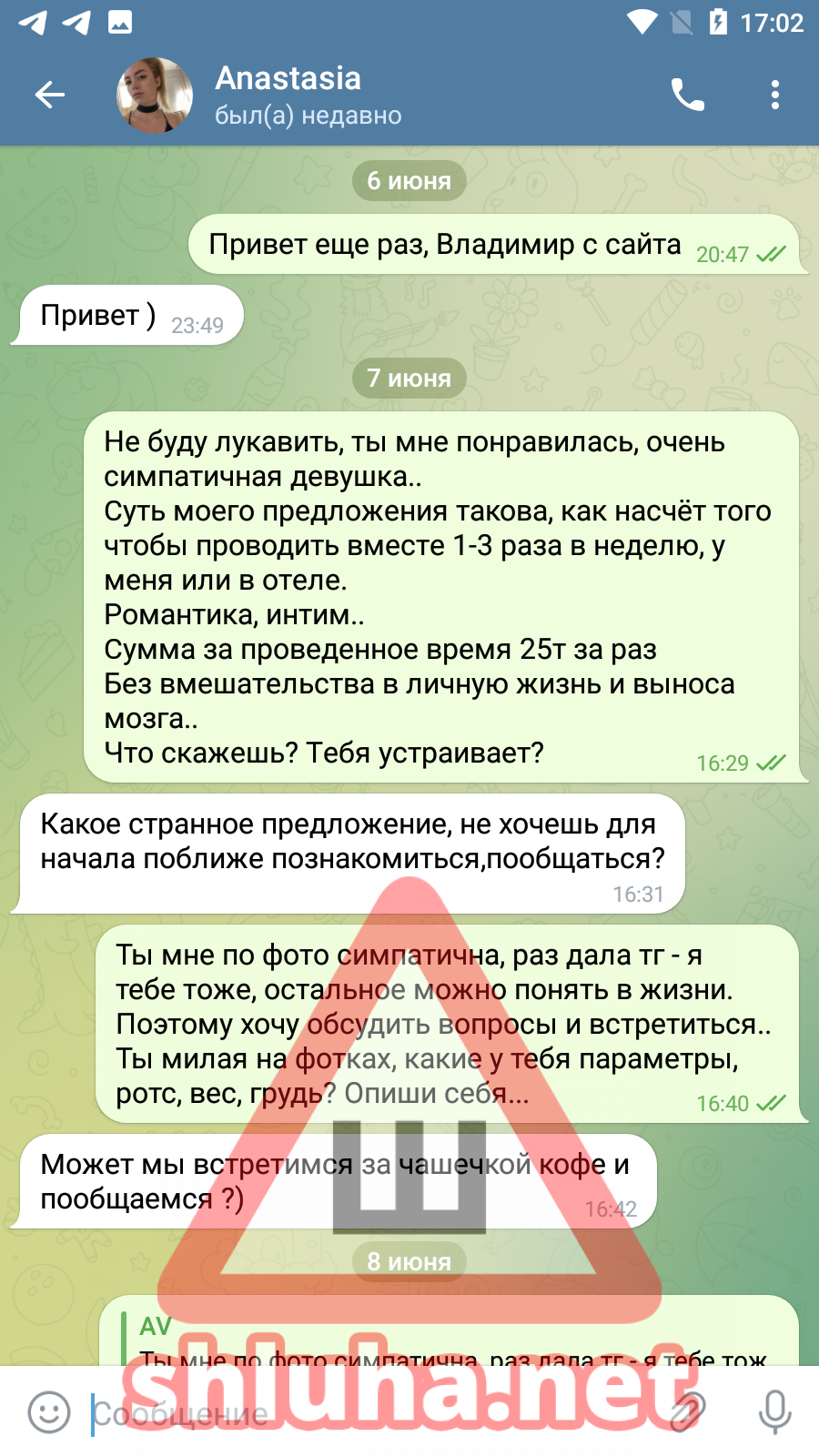The height and width of the screenshot is (1456, 819).
Task: Open the emoji picker
Action: 49,1412
